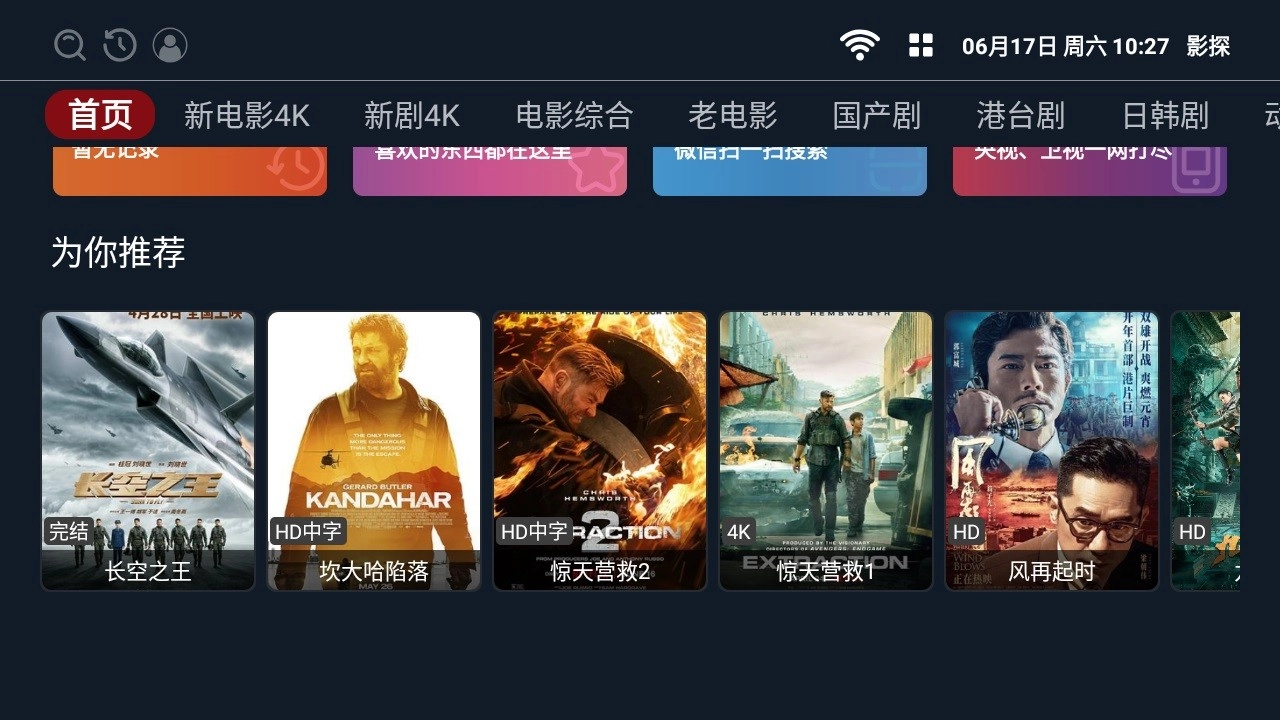
Task: Open the 日韩剧 tab
Action: [x=1166, y=115]
